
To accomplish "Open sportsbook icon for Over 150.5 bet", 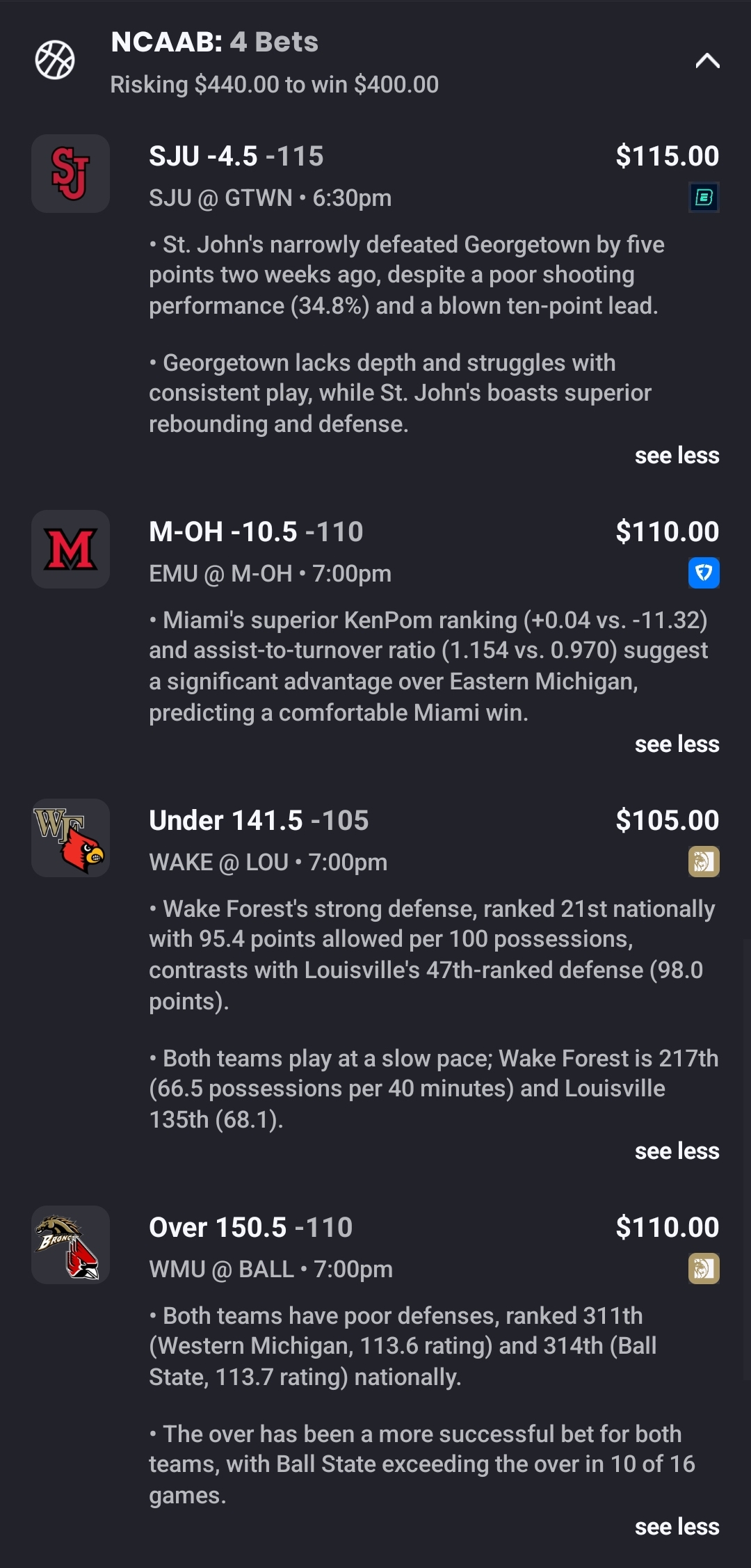I will 704,1269.
